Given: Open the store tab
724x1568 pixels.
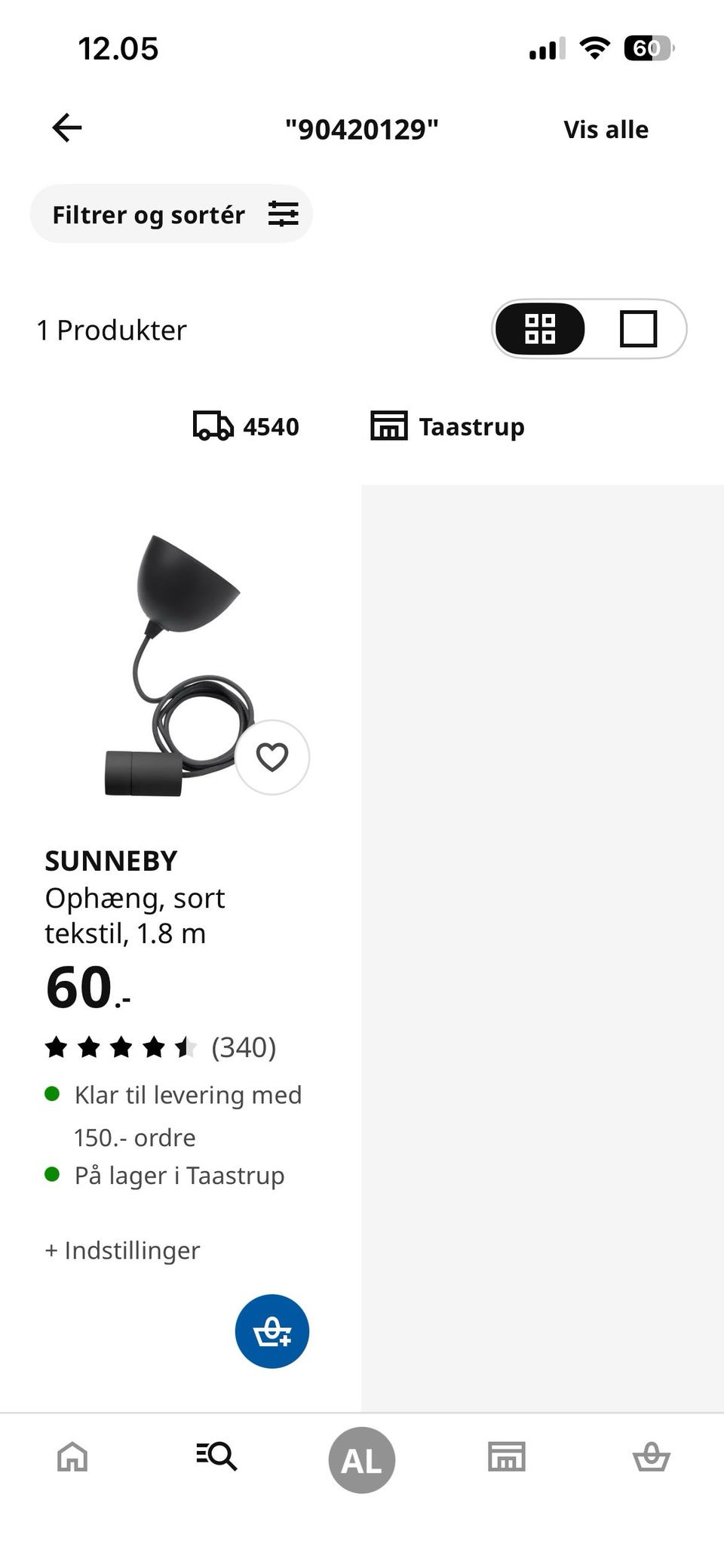Looking at the screenshot, I should click(x=507, y=1456).
